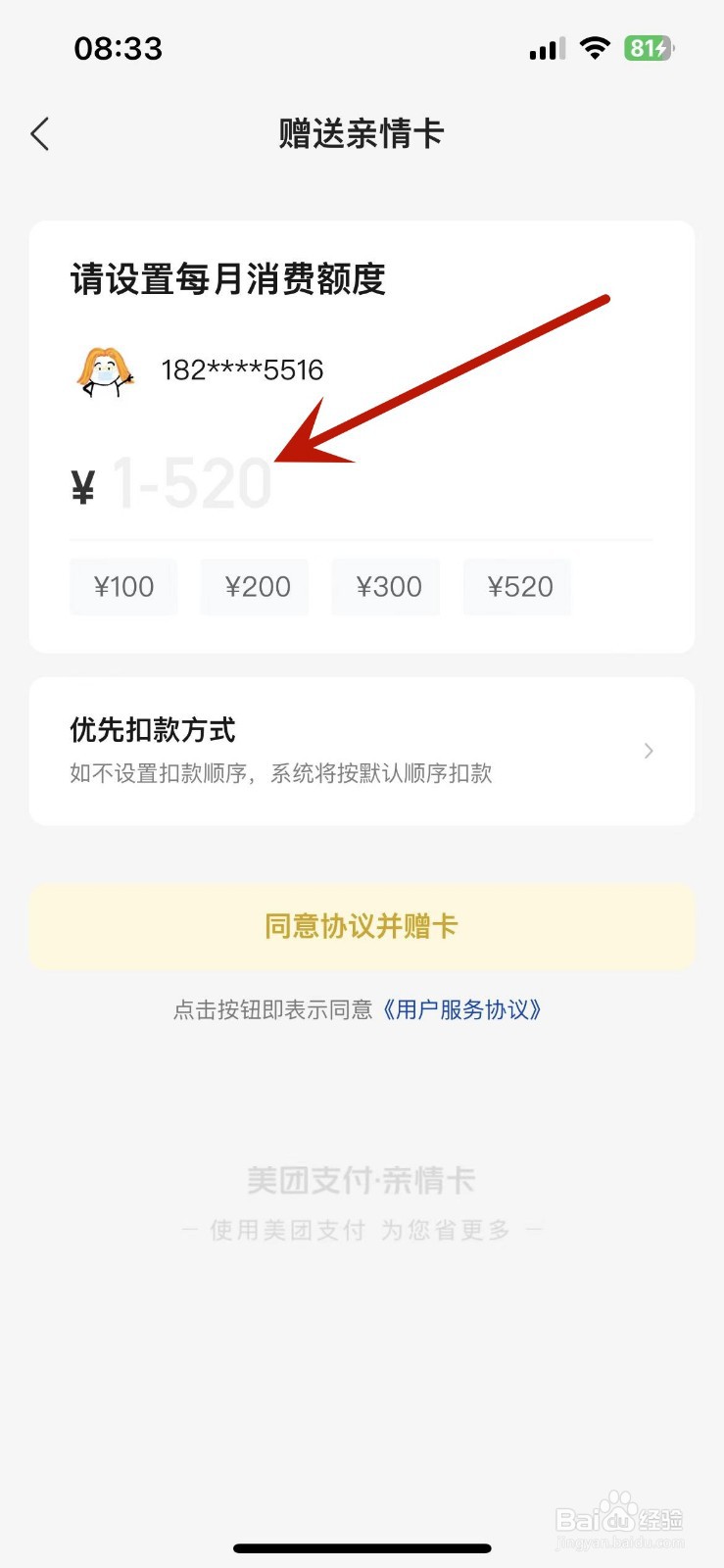The height and width of the screenshot is (1568, 724).
Task: Expand 优先扣款方式 deduction settings
Action: point(152,730)
